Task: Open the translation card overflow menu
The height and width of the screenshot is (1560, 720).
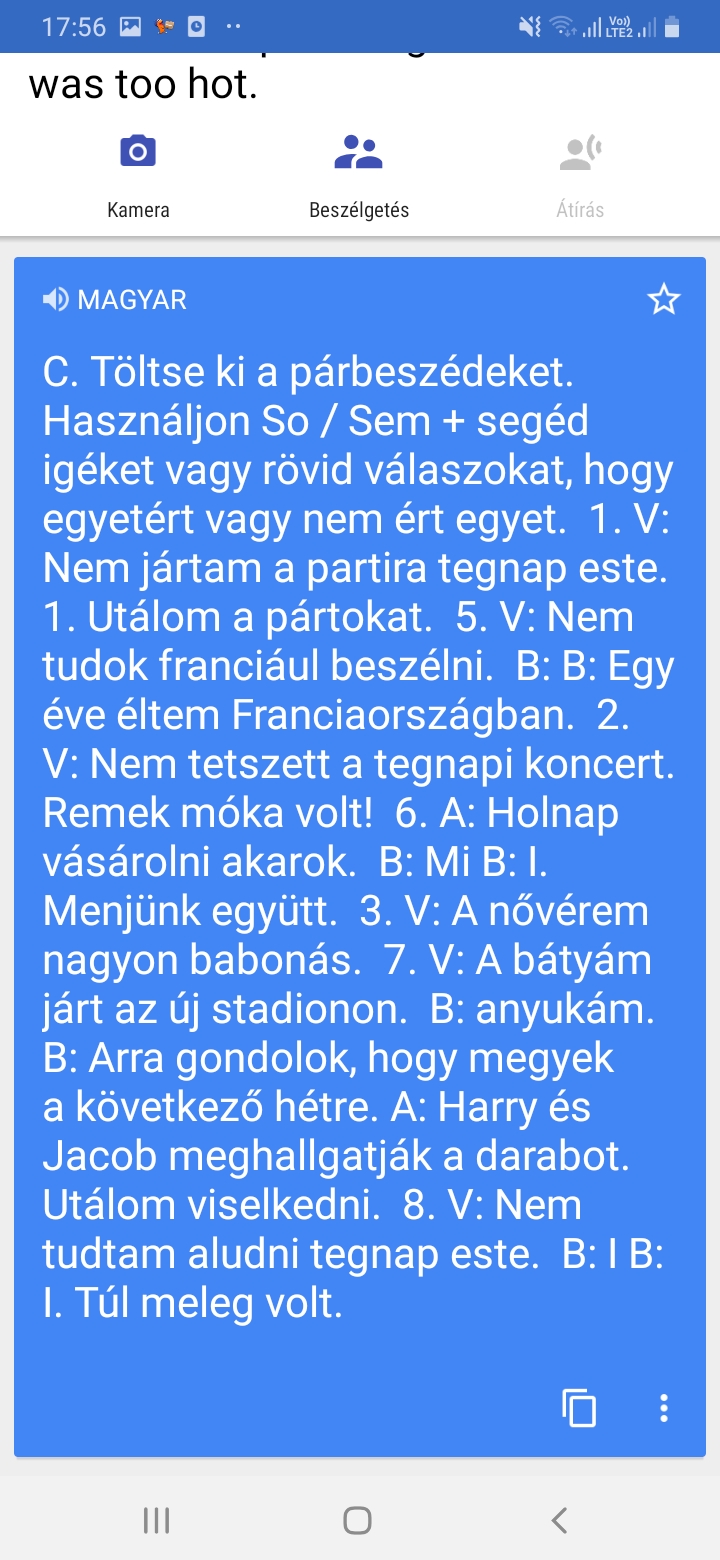Action: (x=664, y=1408)
